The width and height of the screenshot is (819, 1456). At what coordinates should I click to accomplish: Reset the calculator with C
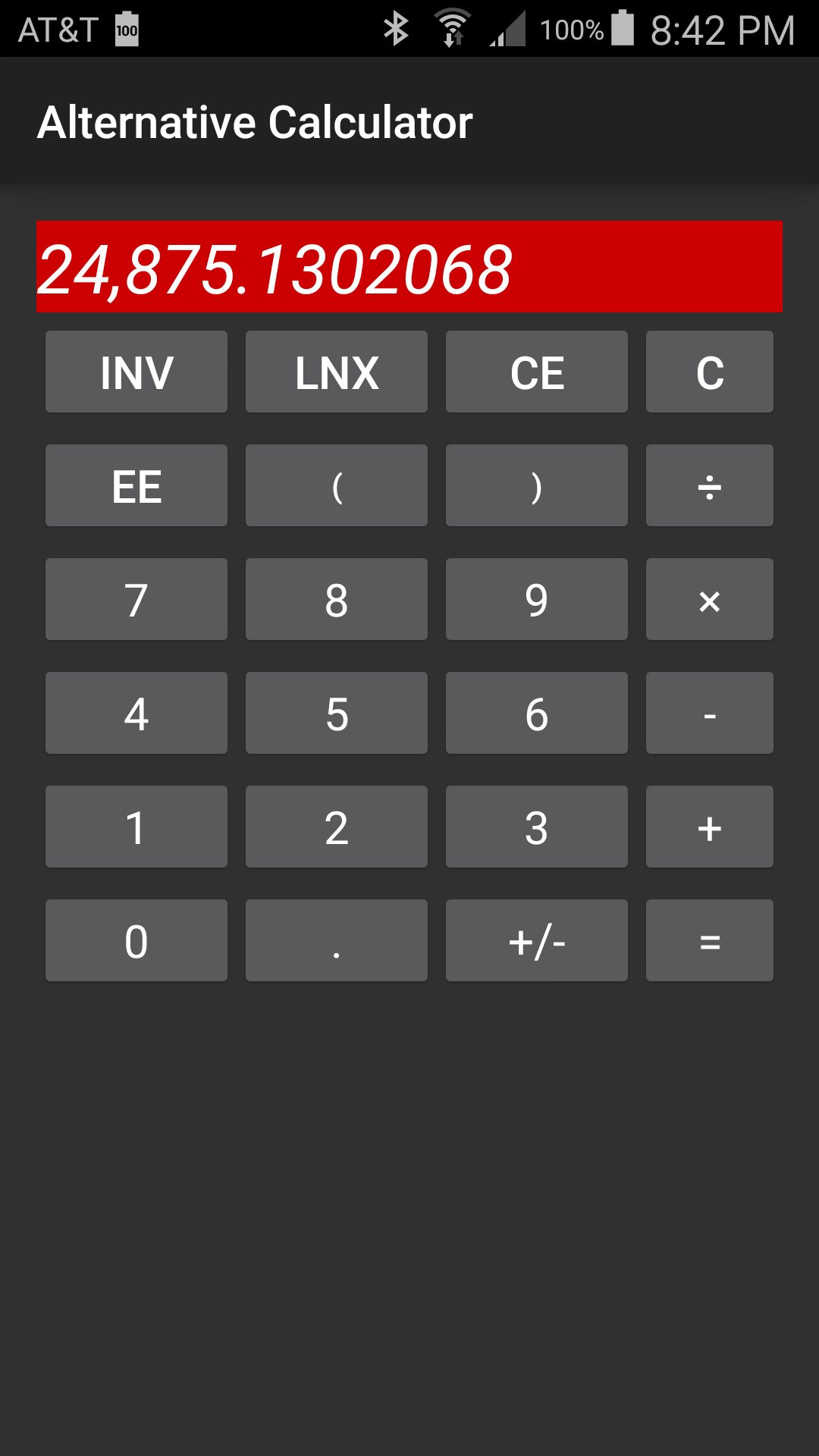tap(710, 372)
